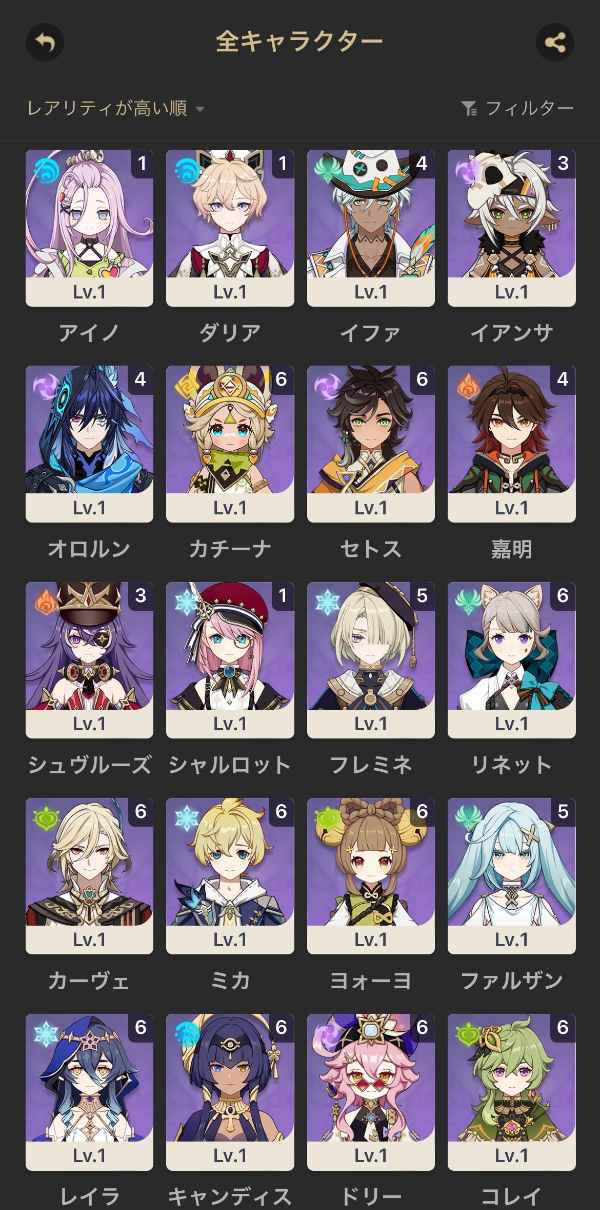This screenshot has height=1210, width=600.
Task: Open アイノ character card
Action: click(89, 228)
